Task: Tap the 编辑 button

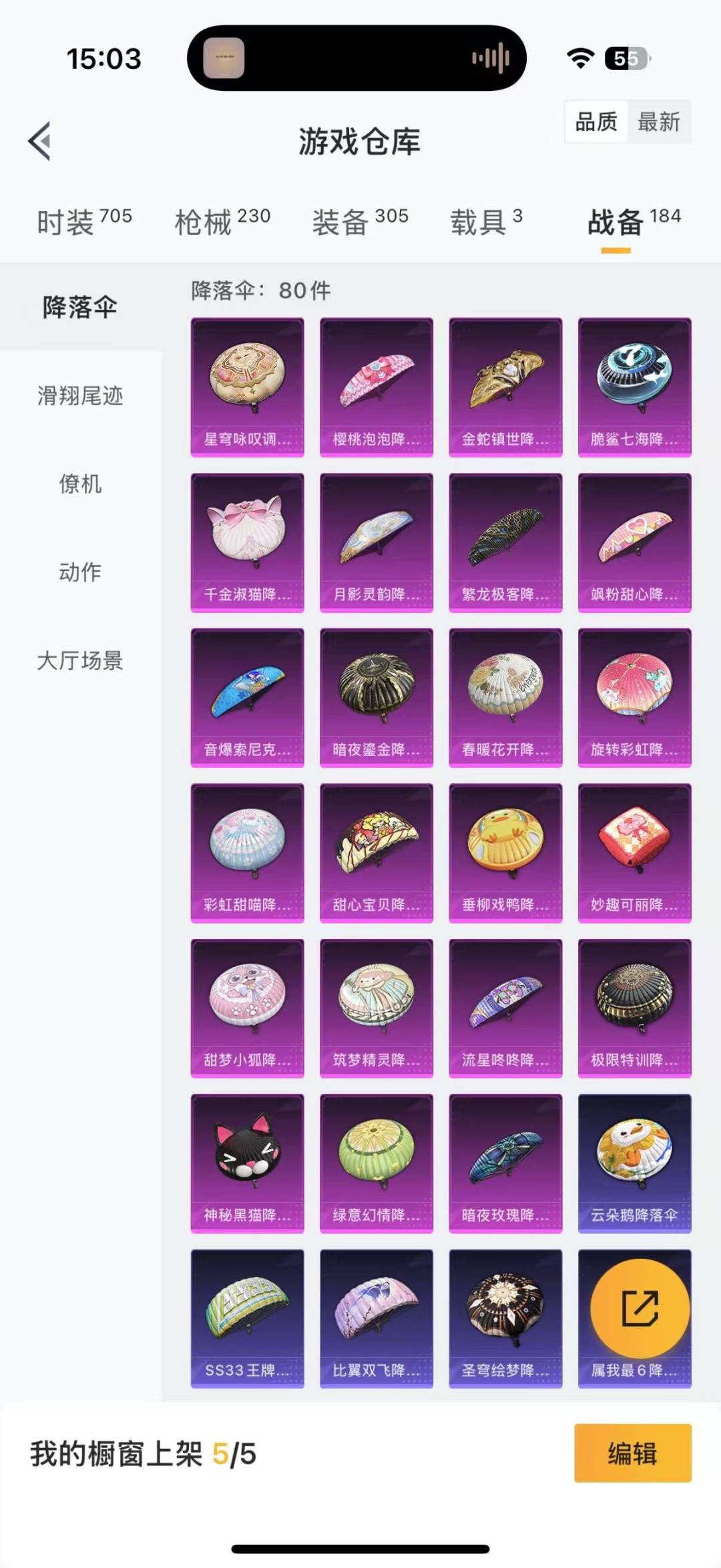Action: pyautogui.click(x=632, y=1453)
